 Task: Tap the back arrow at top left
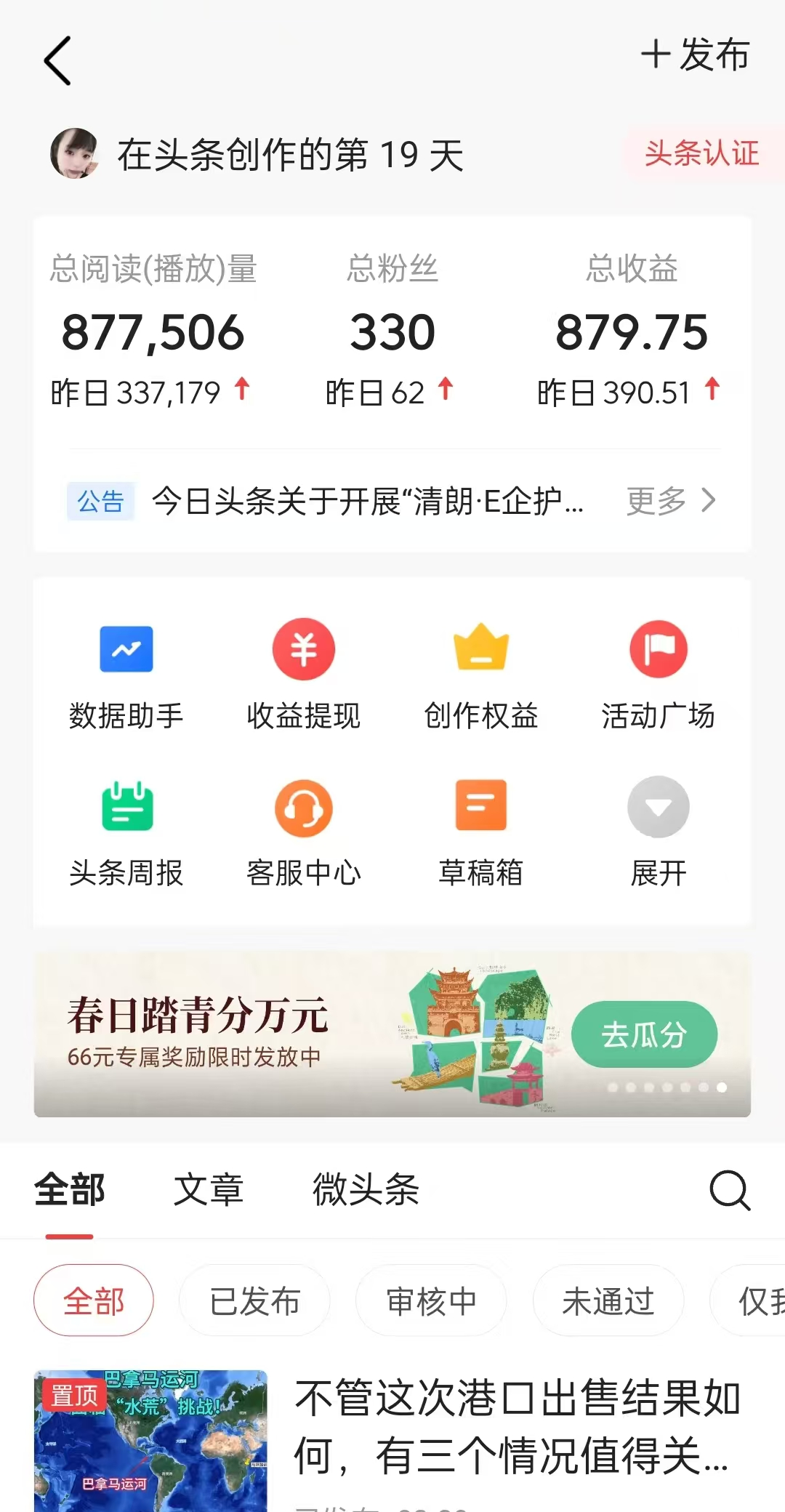click(58, 61)
